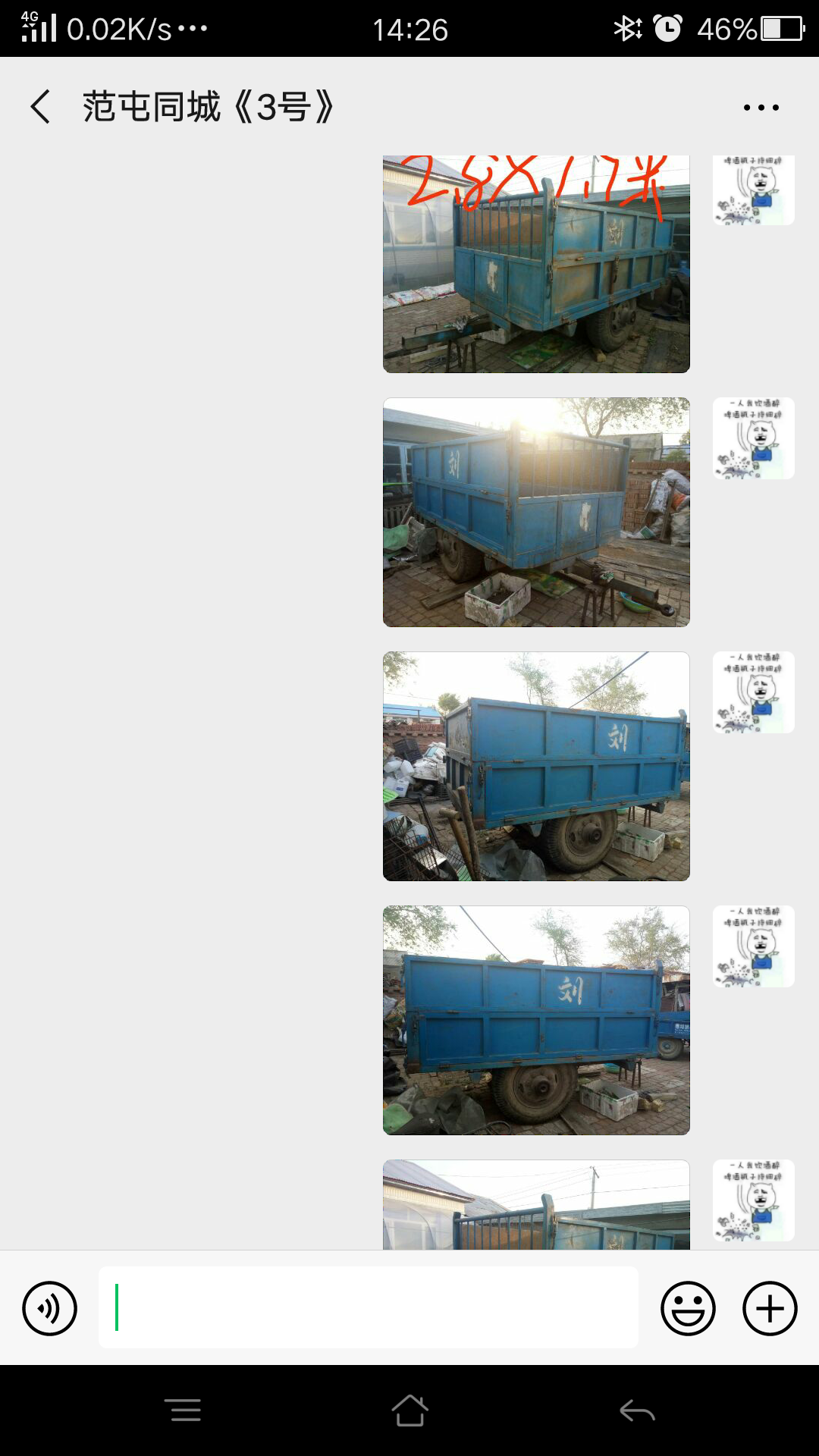Open the trailer photo with red 2.8x1.7米 writing
Viewport: 819px width, 1456px height.
[536, 264]
